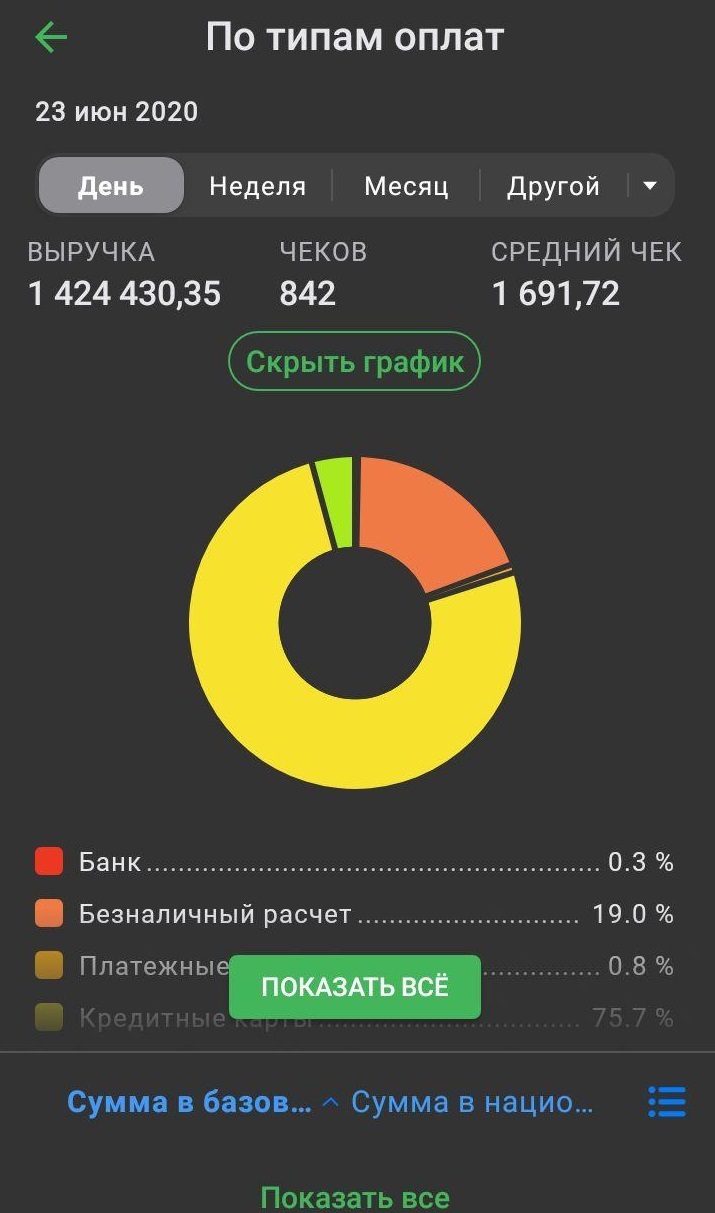The height and width of the screenshot is (1213, 715).
Task: Tap Скрыть график to hide the chart
Action: point(355,361)
